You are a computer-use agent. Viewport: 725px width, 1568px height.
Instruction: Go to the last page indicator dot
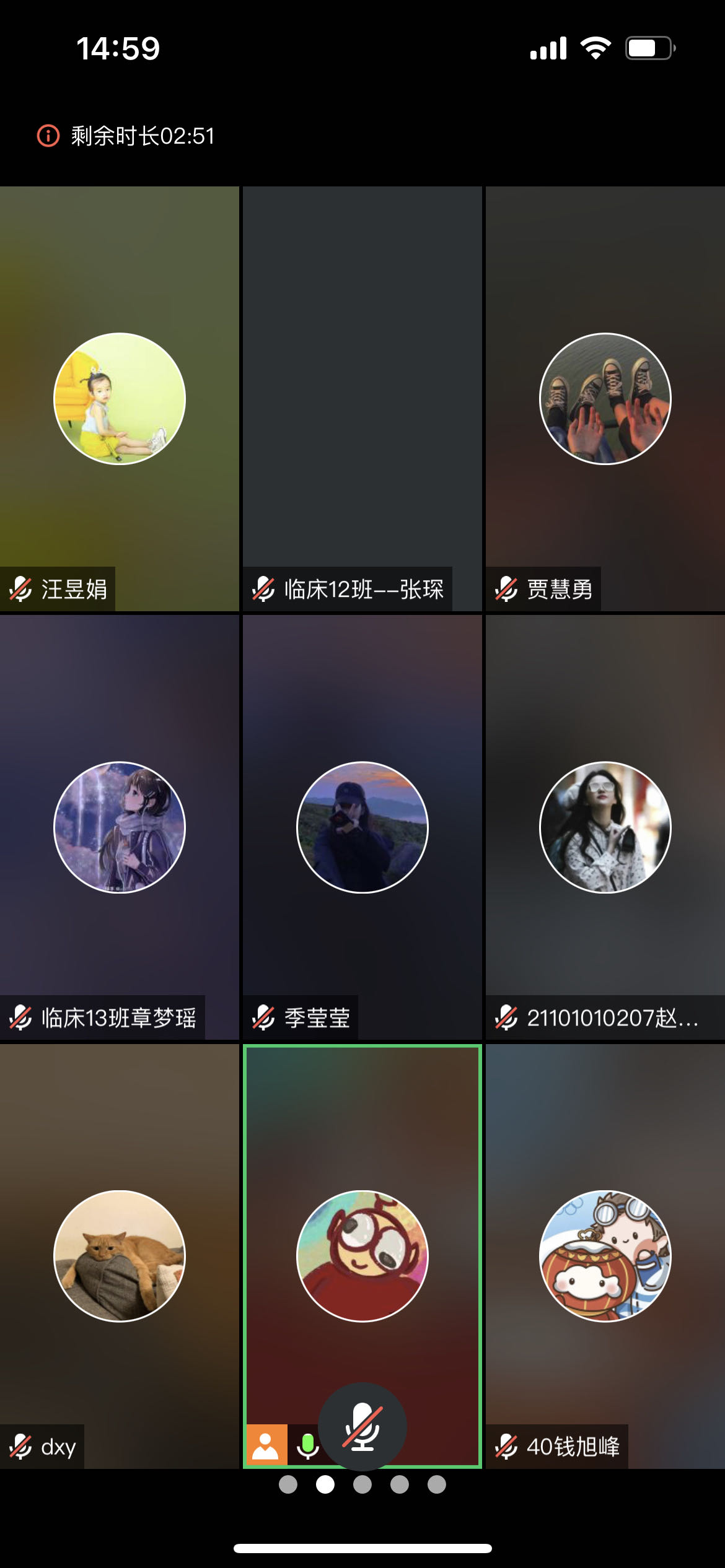coord(437,1484)
